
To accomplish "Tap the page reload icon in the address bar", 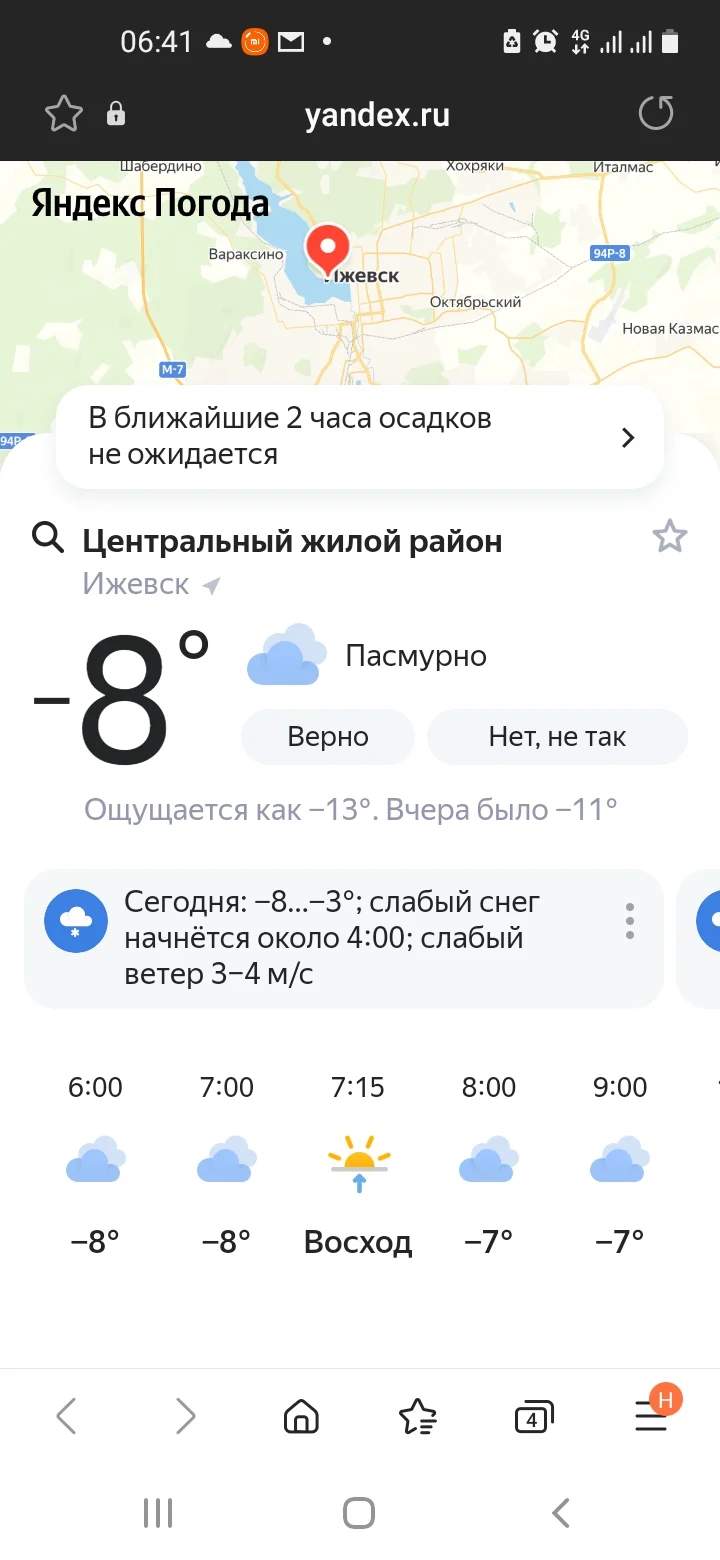I will click(x=656, y=113).
